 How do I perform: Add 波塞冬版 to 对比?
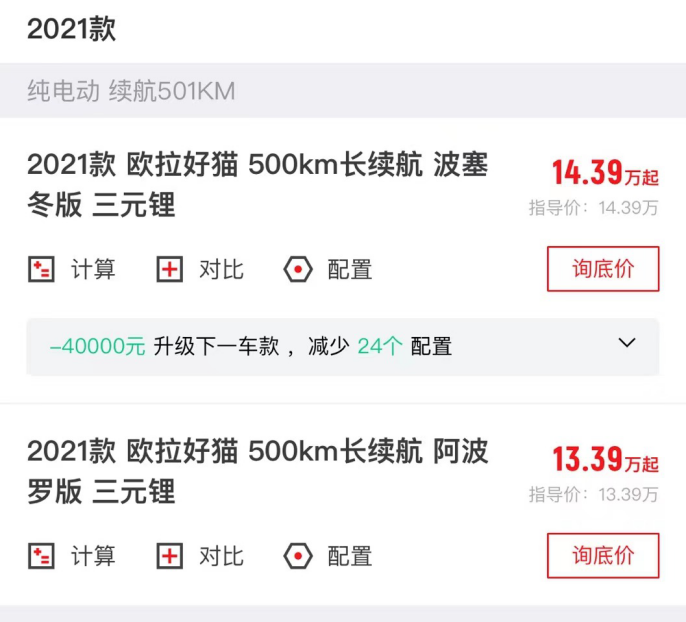(200, 269)
